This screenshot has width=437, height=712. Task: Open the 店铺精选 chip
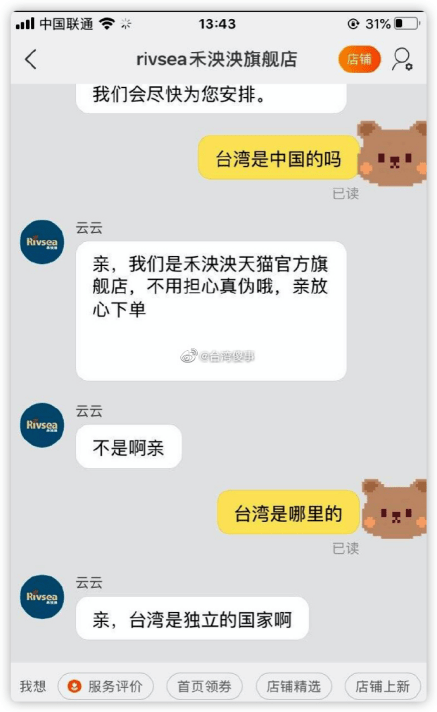293,686
